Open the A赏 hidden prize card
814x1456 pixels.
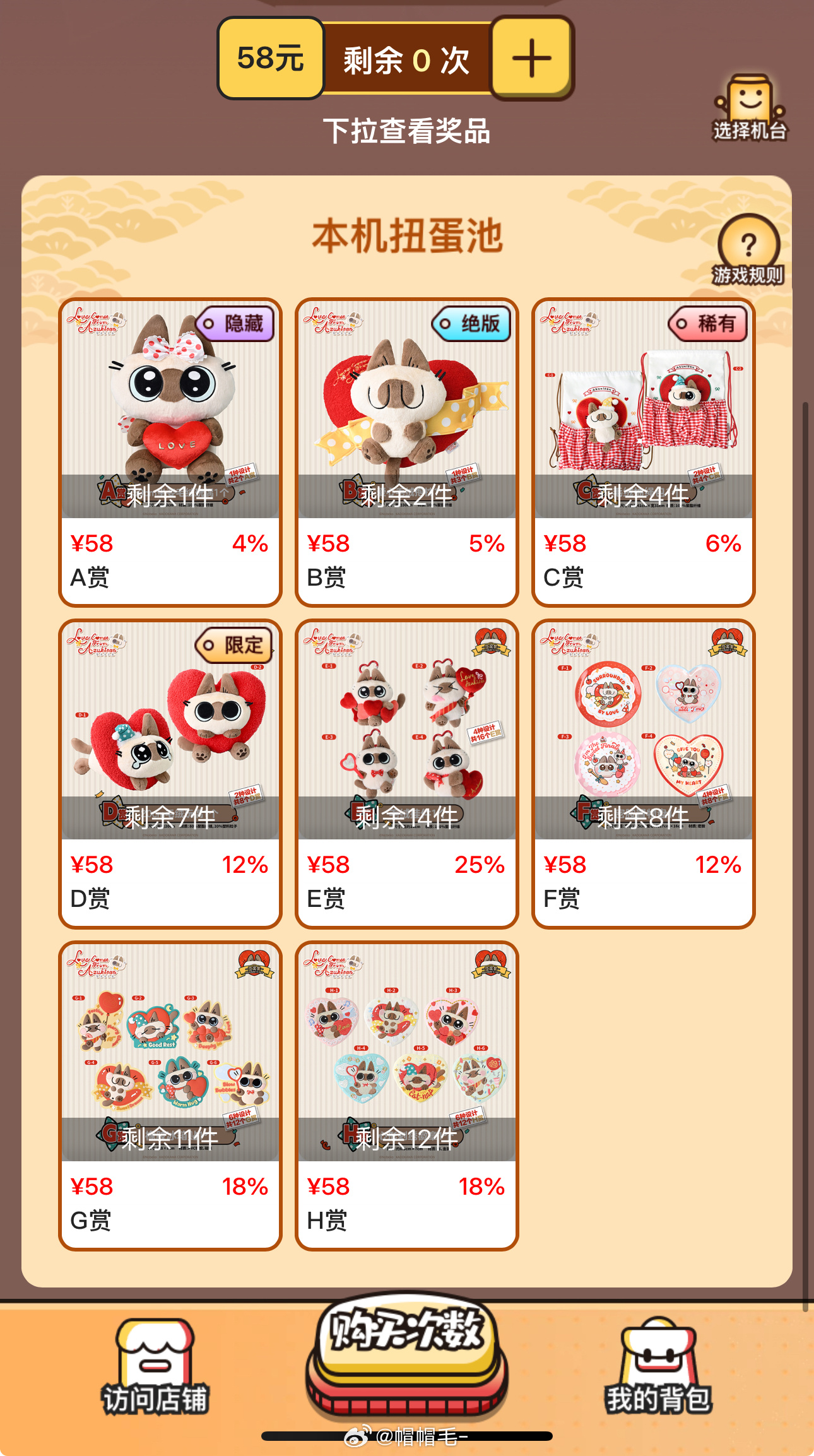click(x=170, y=452)
